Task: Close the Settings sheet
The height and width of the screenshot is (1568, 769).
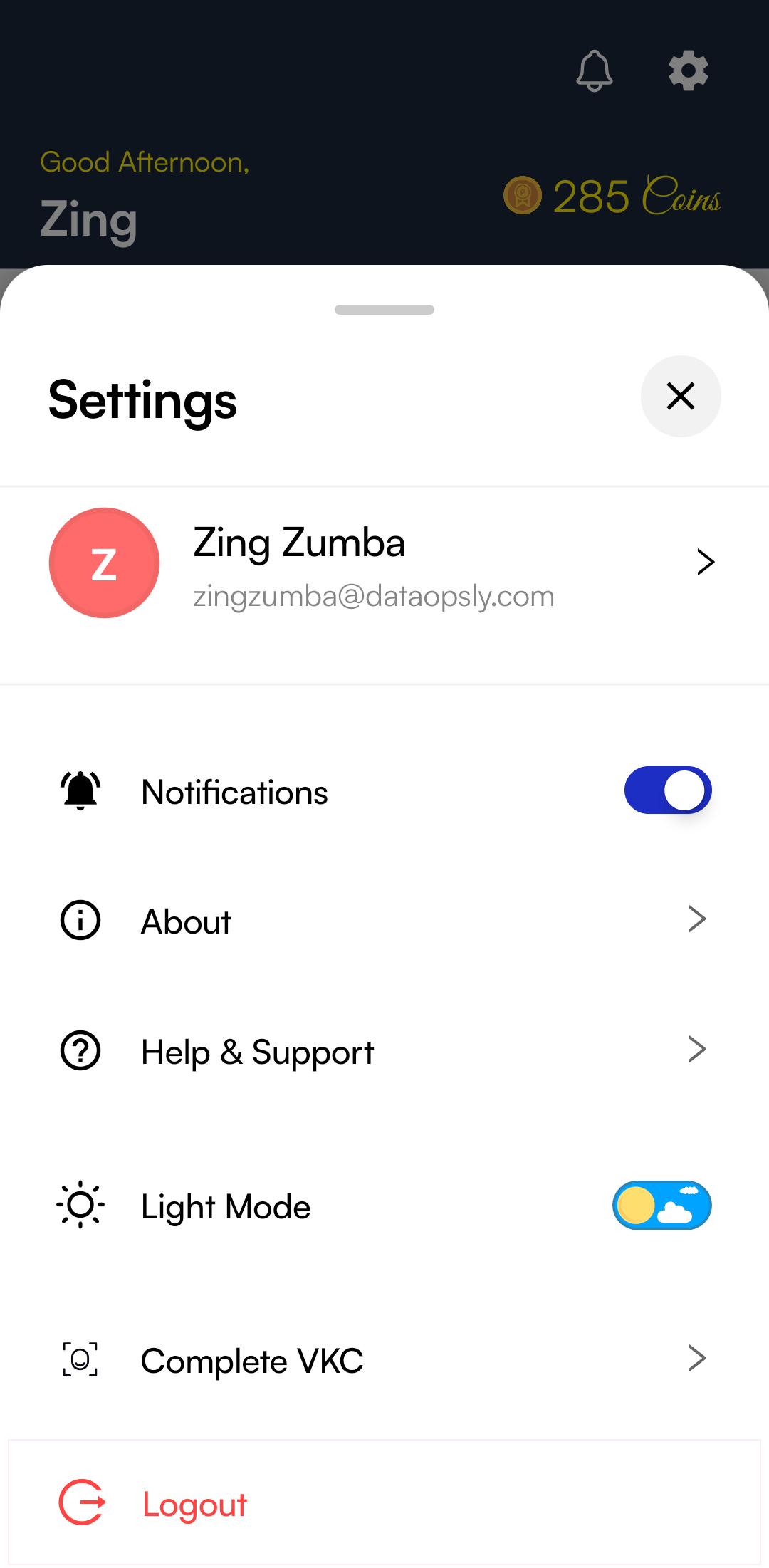Action: click(680, 396)
